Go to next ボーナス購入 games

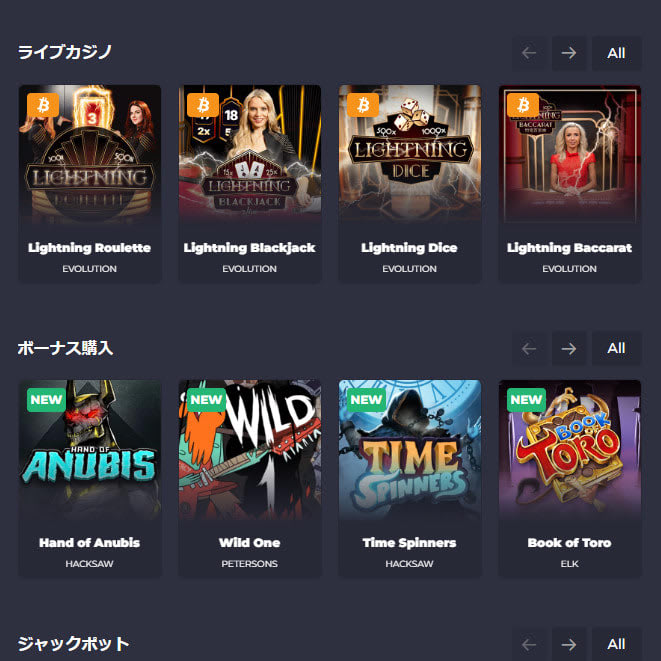click(x=569, y=348)
